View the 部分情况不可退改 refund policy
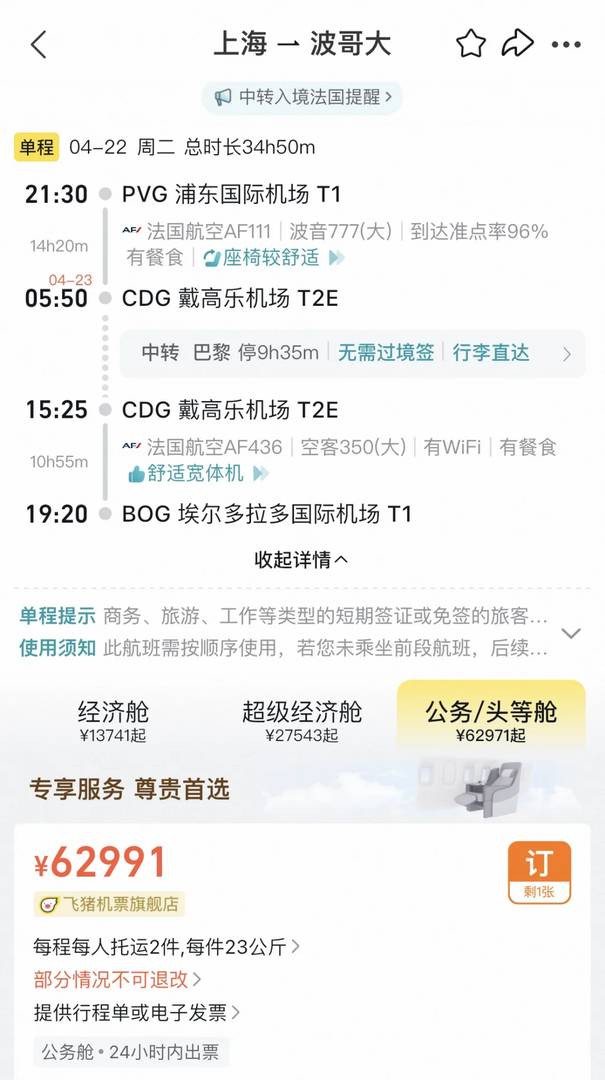Screen dimensions: 605x1080 point(118,979)
